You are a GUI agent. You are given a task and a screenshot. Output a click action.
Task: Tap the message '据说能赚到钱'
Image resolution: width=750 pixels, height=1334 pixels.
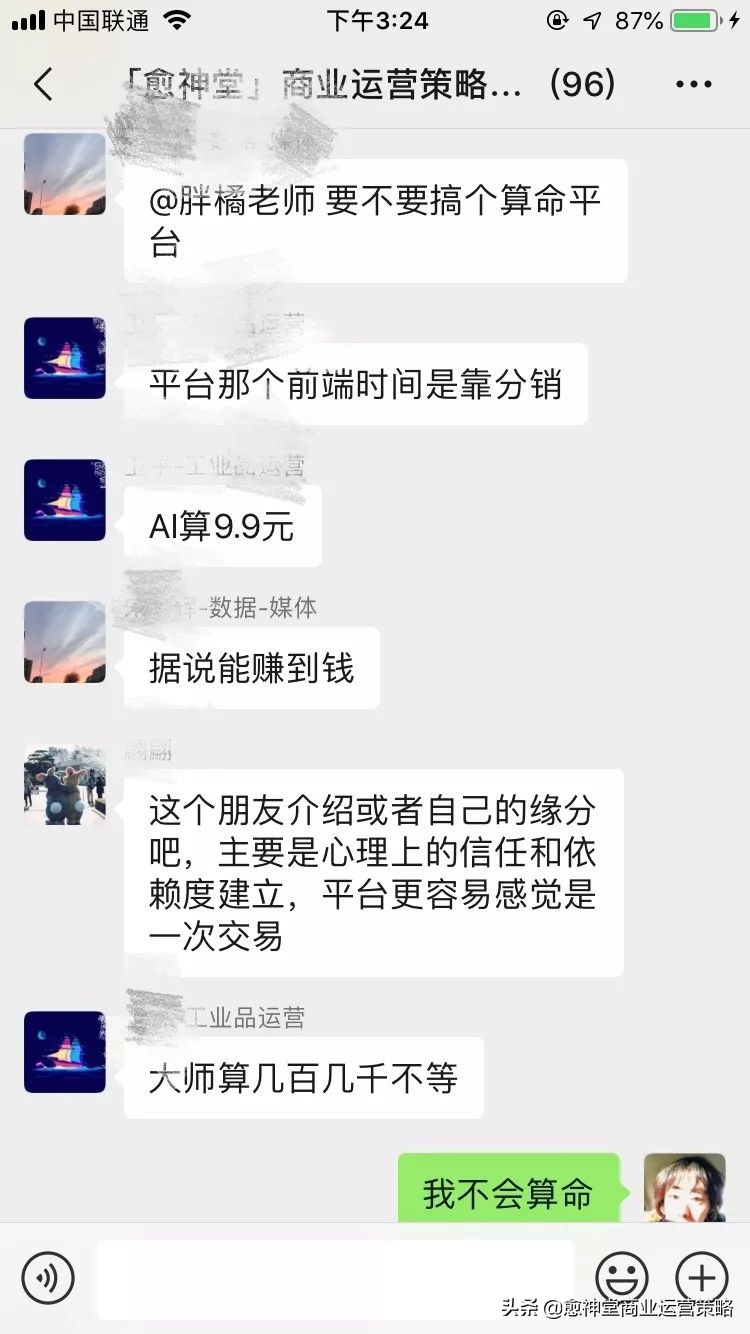coord(250,667)
